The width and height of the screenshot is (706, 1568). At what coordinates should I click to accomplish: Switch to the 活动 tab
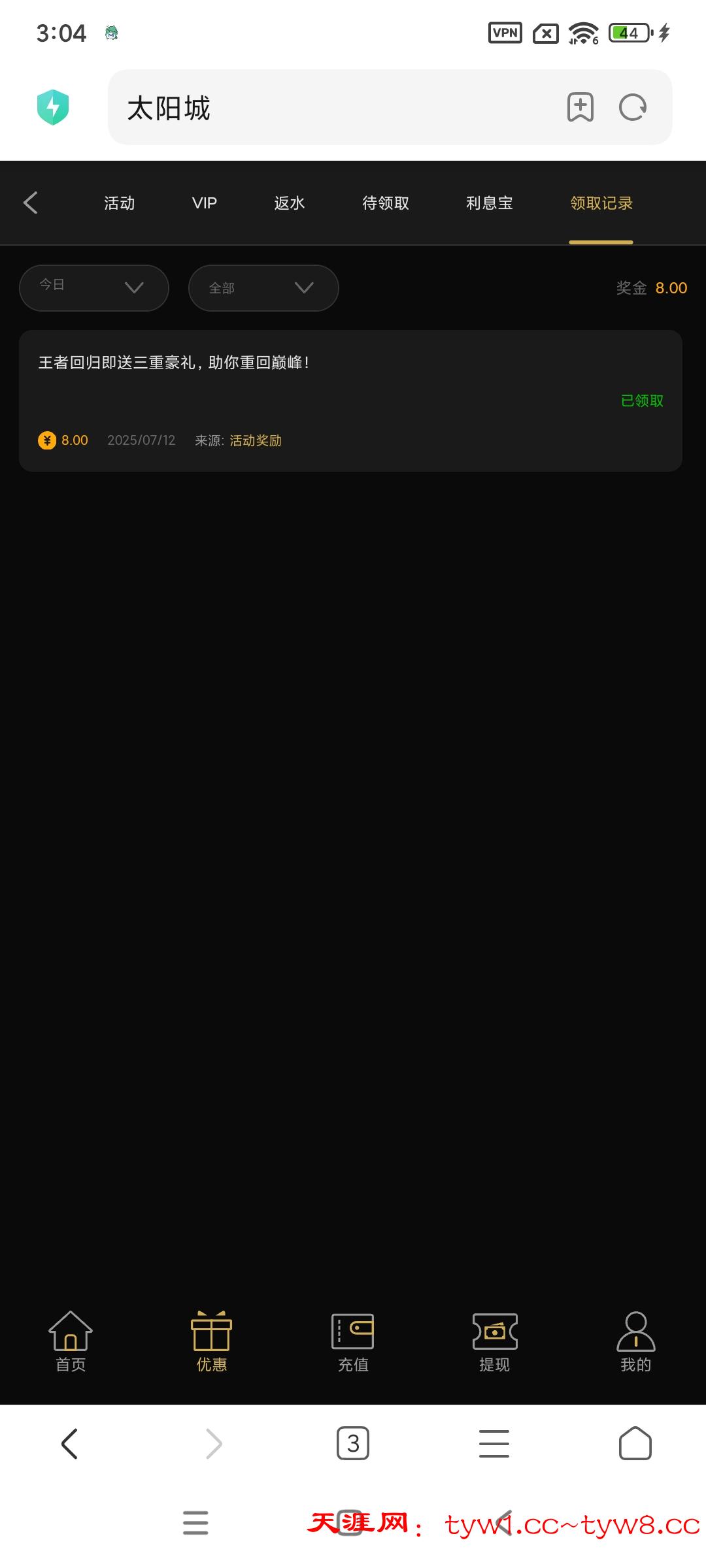[x=119, y=203]
